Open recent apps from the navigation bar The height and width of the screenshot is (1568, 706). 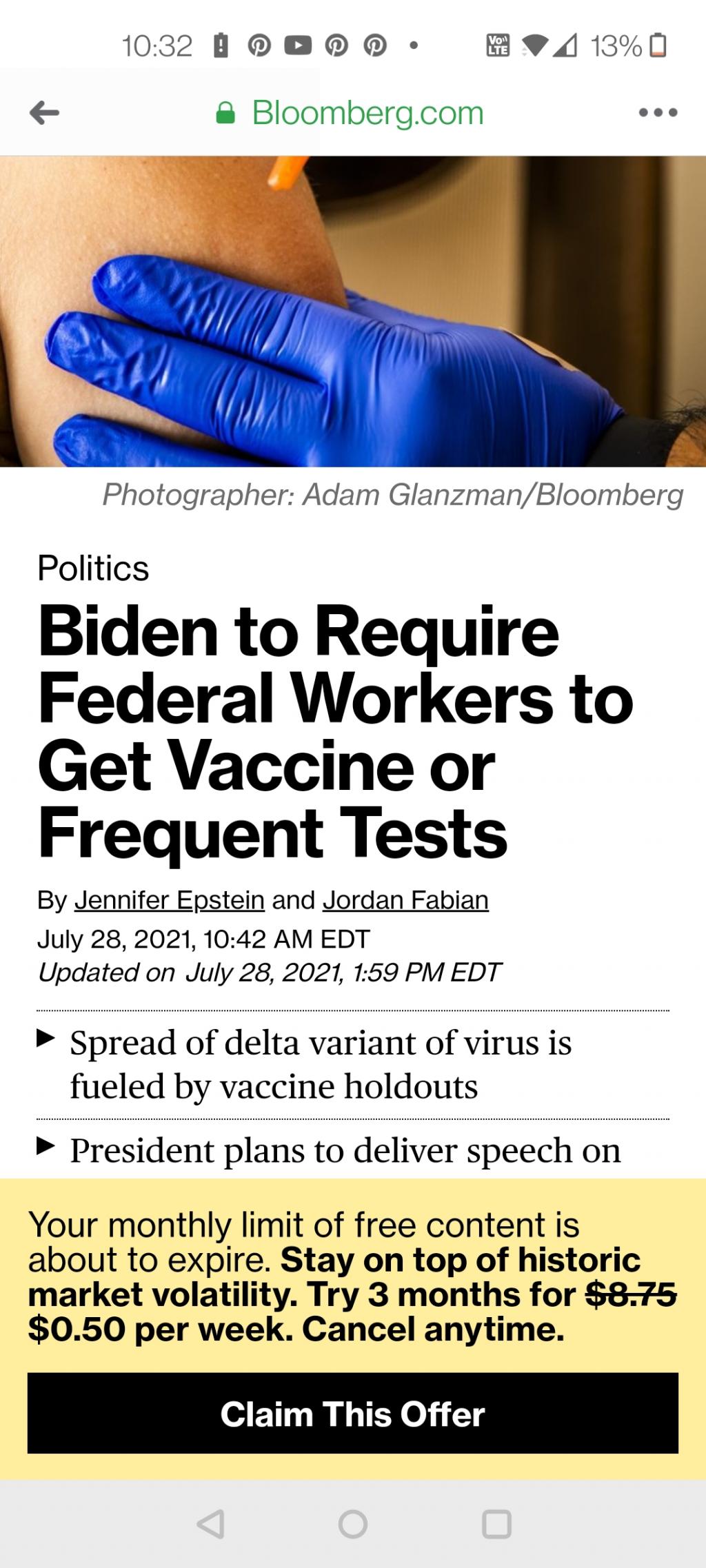pos(496,1524)
